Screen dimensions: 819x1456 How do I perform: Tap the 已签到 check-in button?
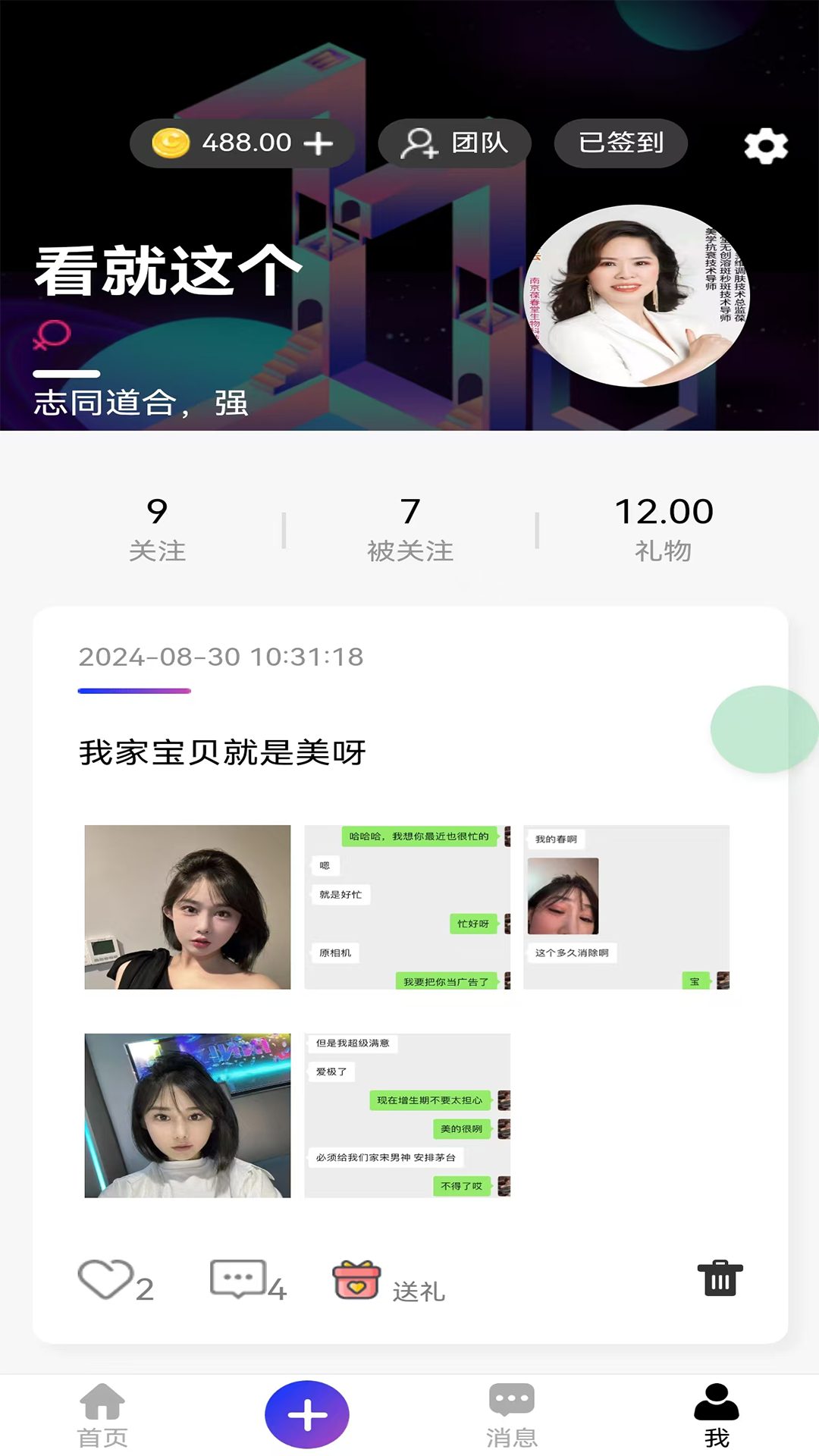(621, 143)
